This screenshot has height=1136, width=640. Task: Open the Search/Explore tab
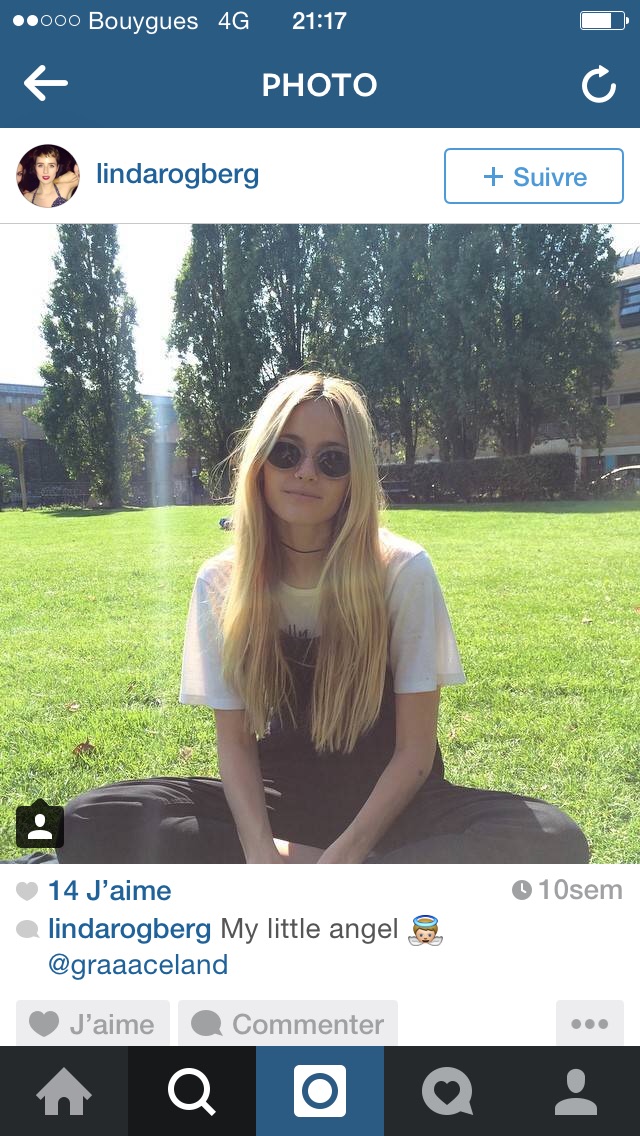192,1091
